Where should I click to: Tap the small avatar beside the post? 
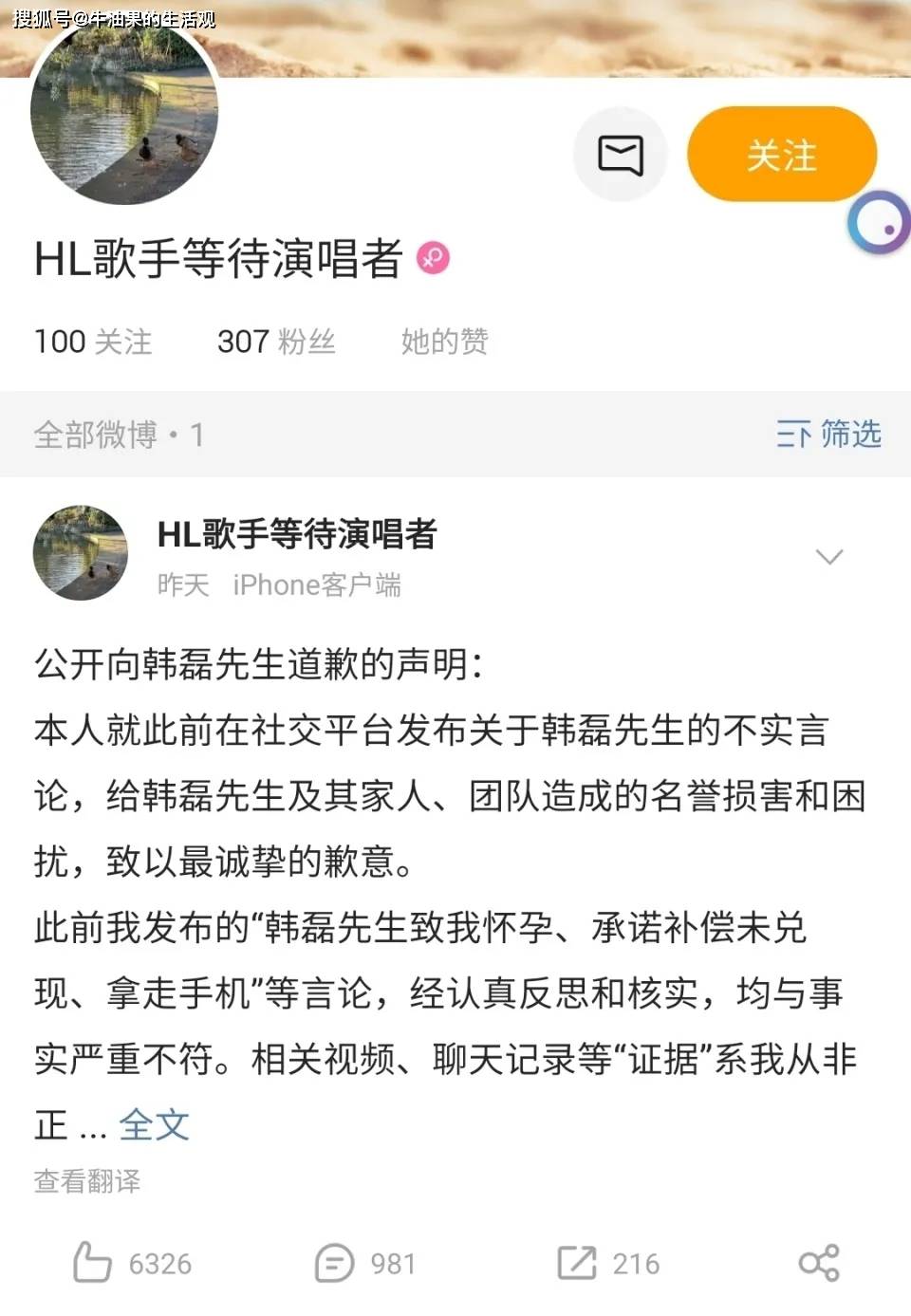pyautogui.click(x=81, y=553)
